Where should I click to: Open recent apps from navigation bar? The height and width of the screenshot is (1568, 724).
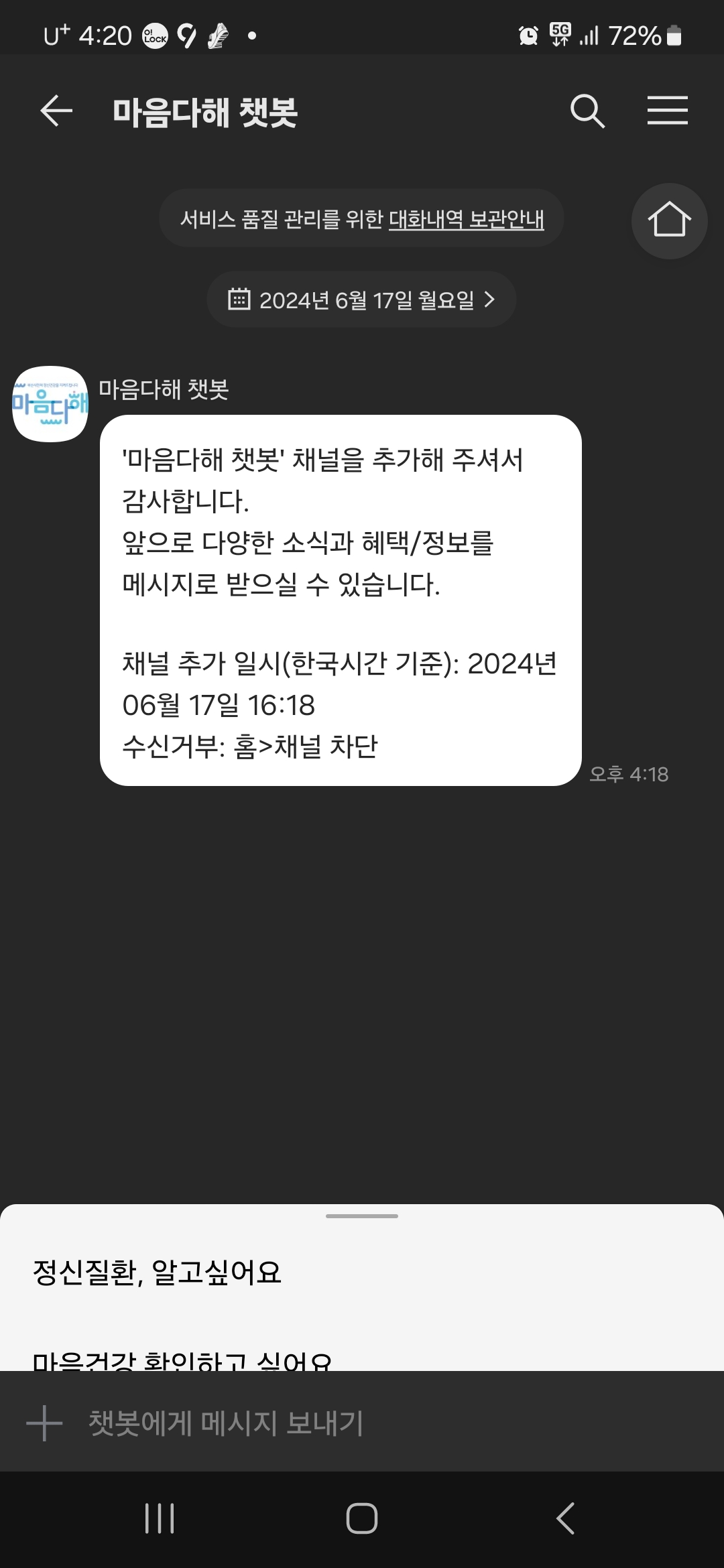click(160, 1518)
